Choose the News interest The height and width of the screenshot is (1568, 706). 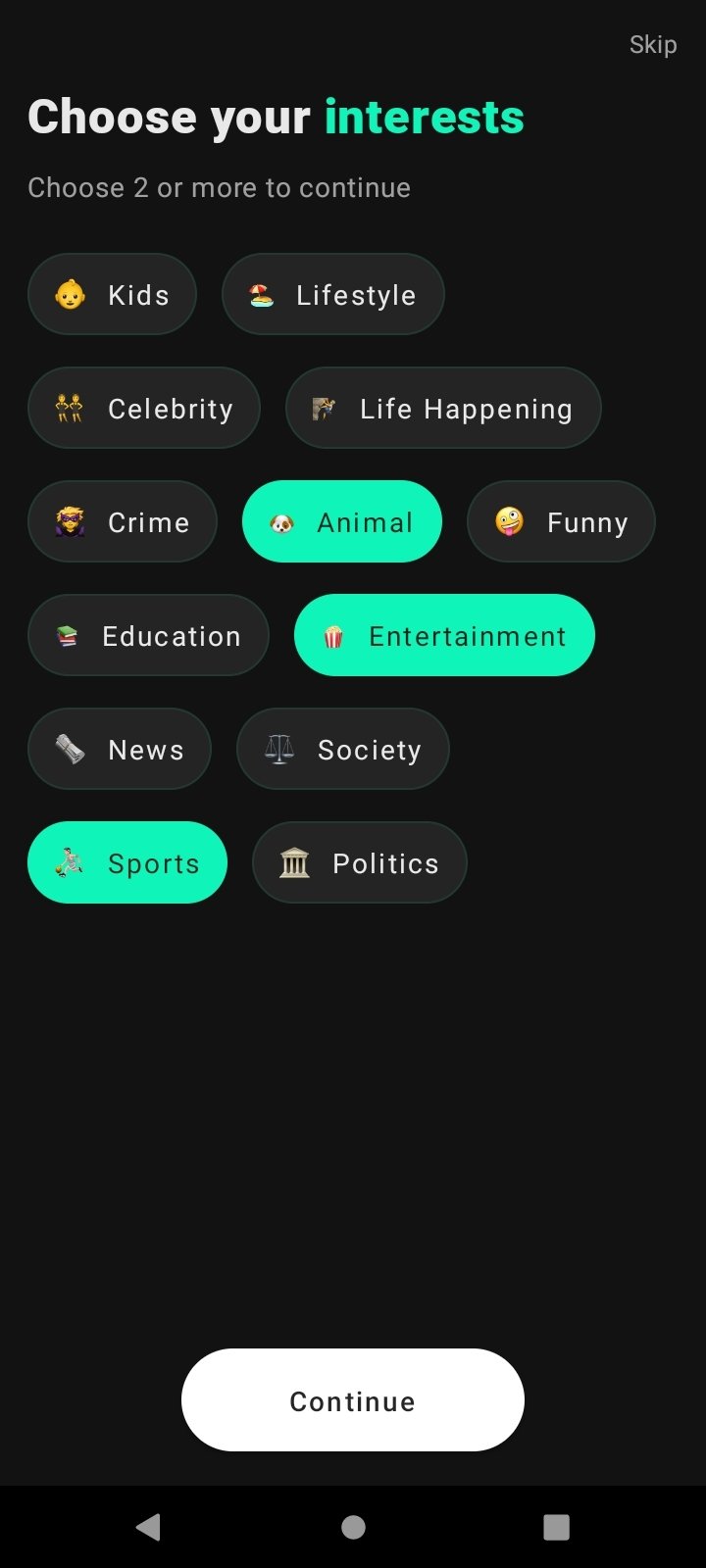[x=120, y=749]
